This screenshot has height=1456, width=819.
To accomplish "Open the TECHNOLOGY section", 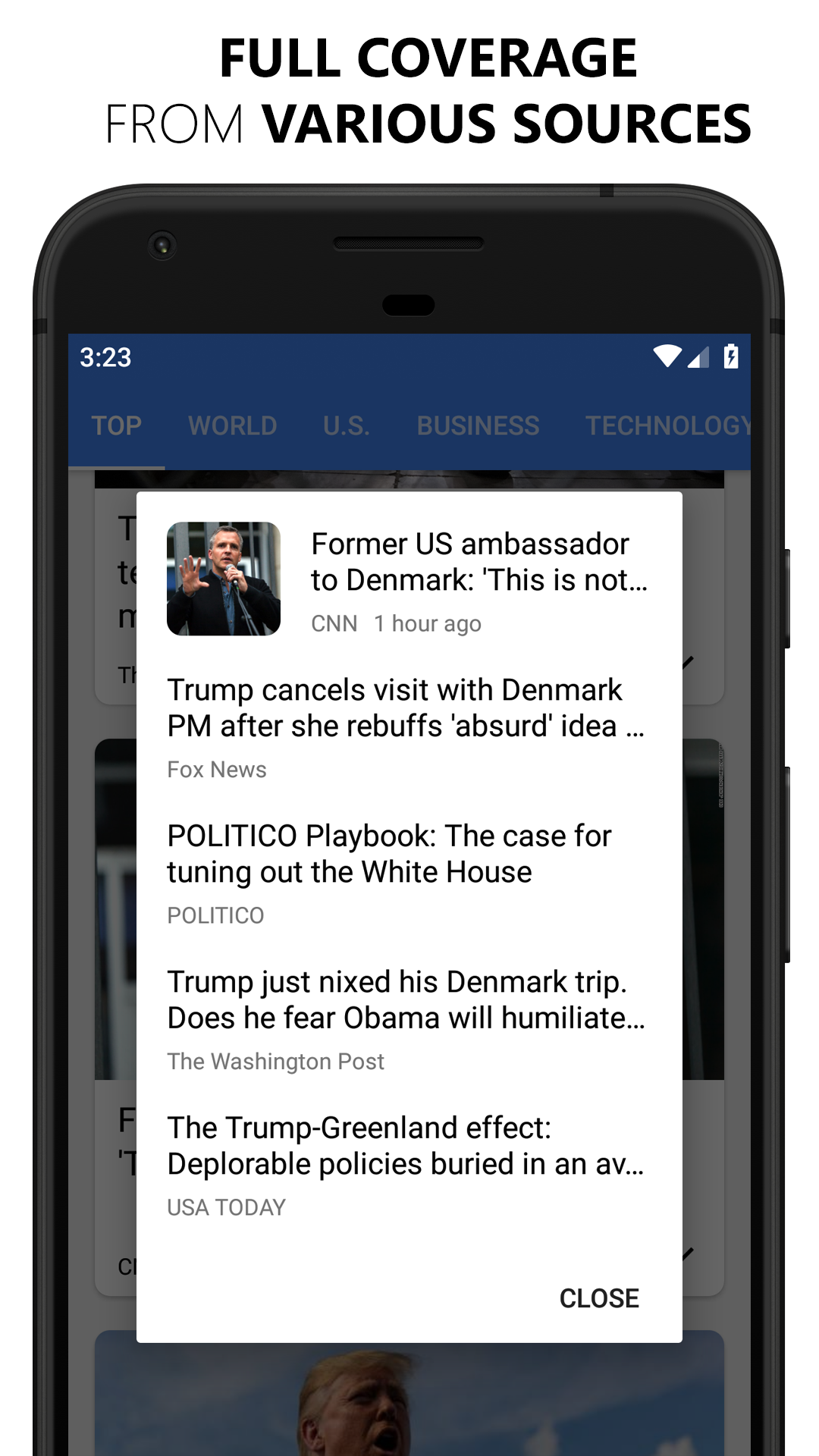I will (x=667, y=425).
